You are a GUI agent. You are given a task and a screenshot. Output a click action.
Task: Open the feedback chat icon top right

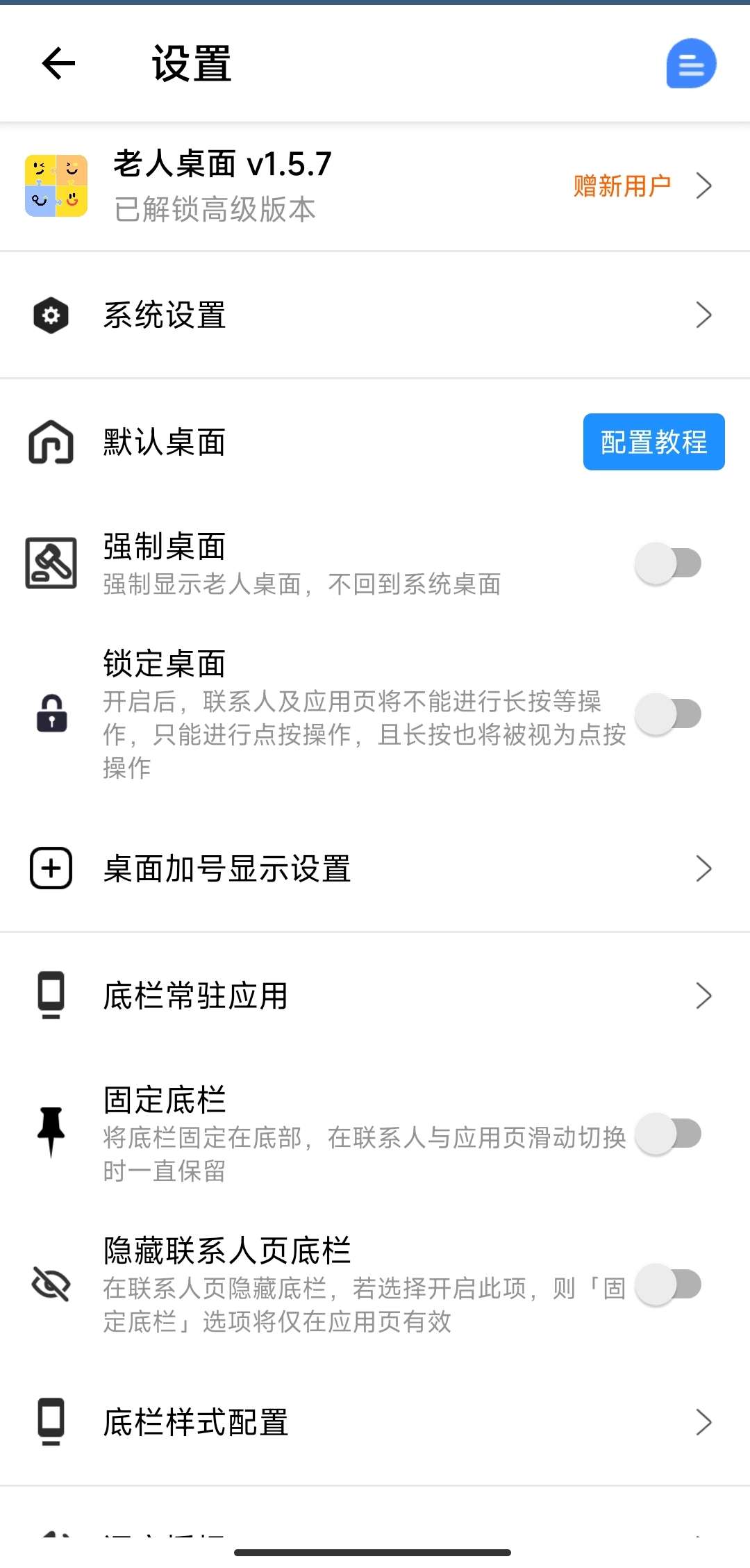pyautogui.click(x=690, y=63)
